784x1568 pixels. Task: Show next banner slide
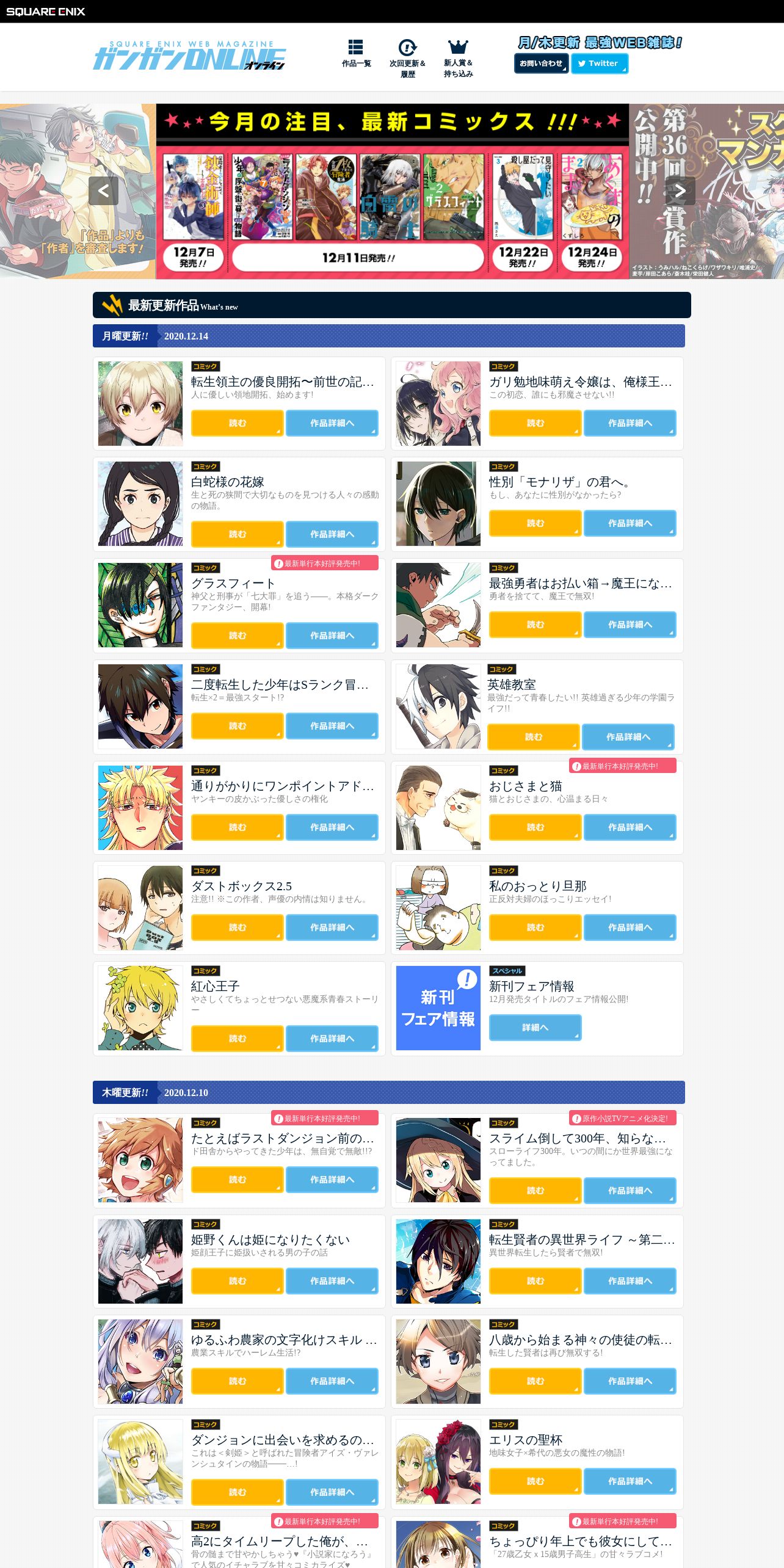tap(680, 191)
